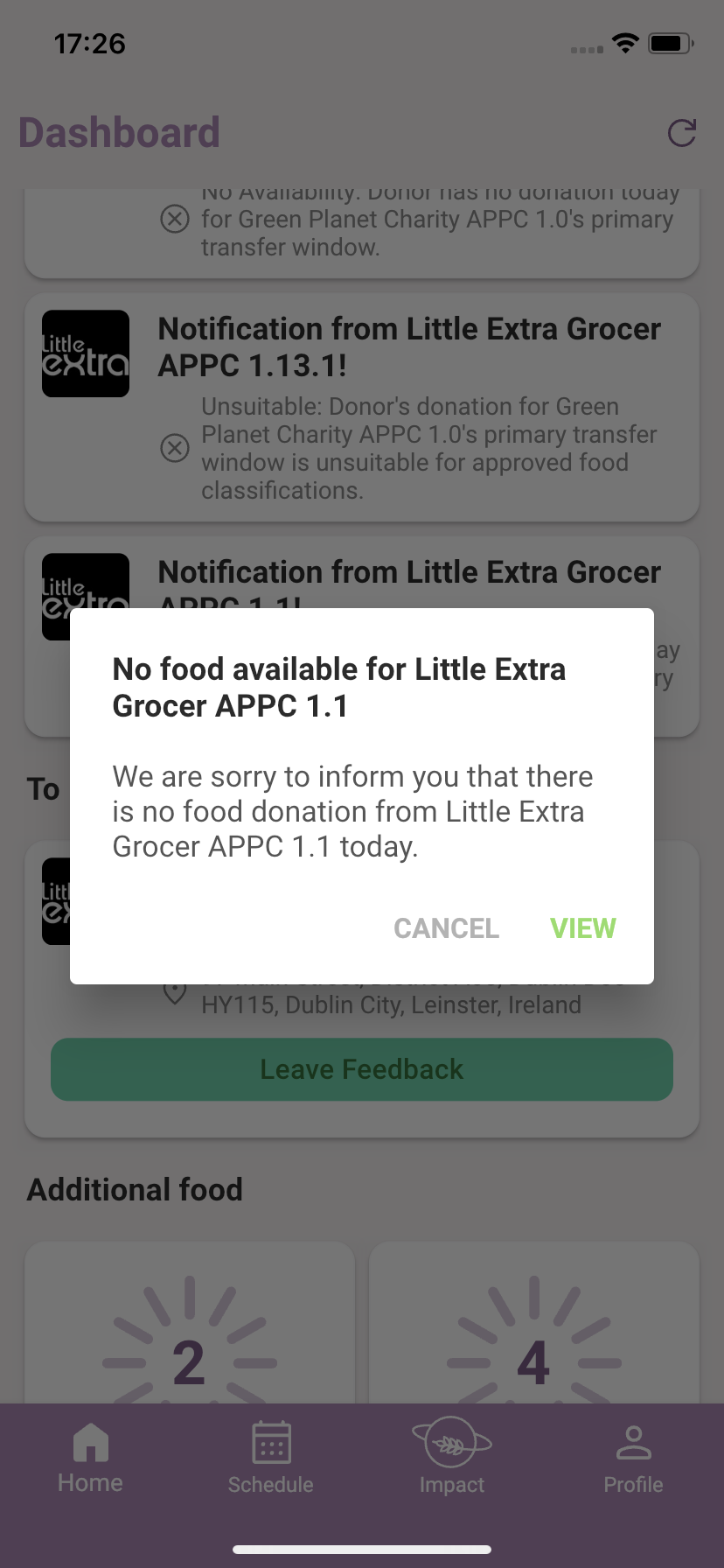The height and width of the screenshot is (1568, 724).
Task: Open the Impact tab
Action: click(451, 1456)
